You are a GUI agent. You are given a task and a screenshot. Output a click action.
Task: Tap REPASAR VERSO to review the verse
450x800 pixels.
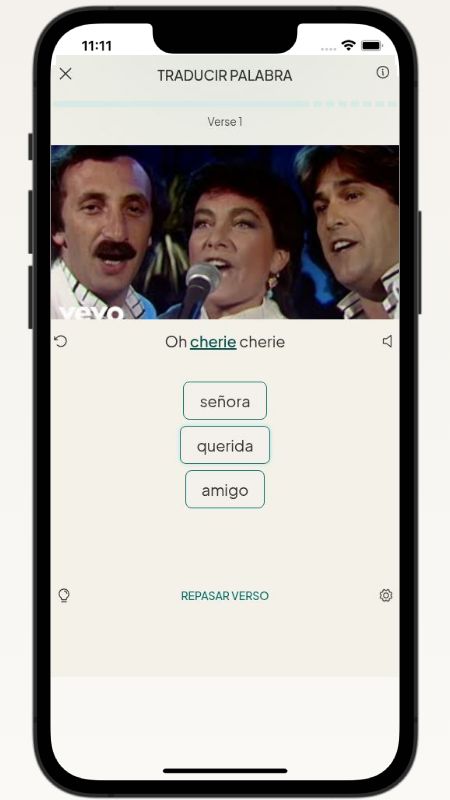pos(225,596)
